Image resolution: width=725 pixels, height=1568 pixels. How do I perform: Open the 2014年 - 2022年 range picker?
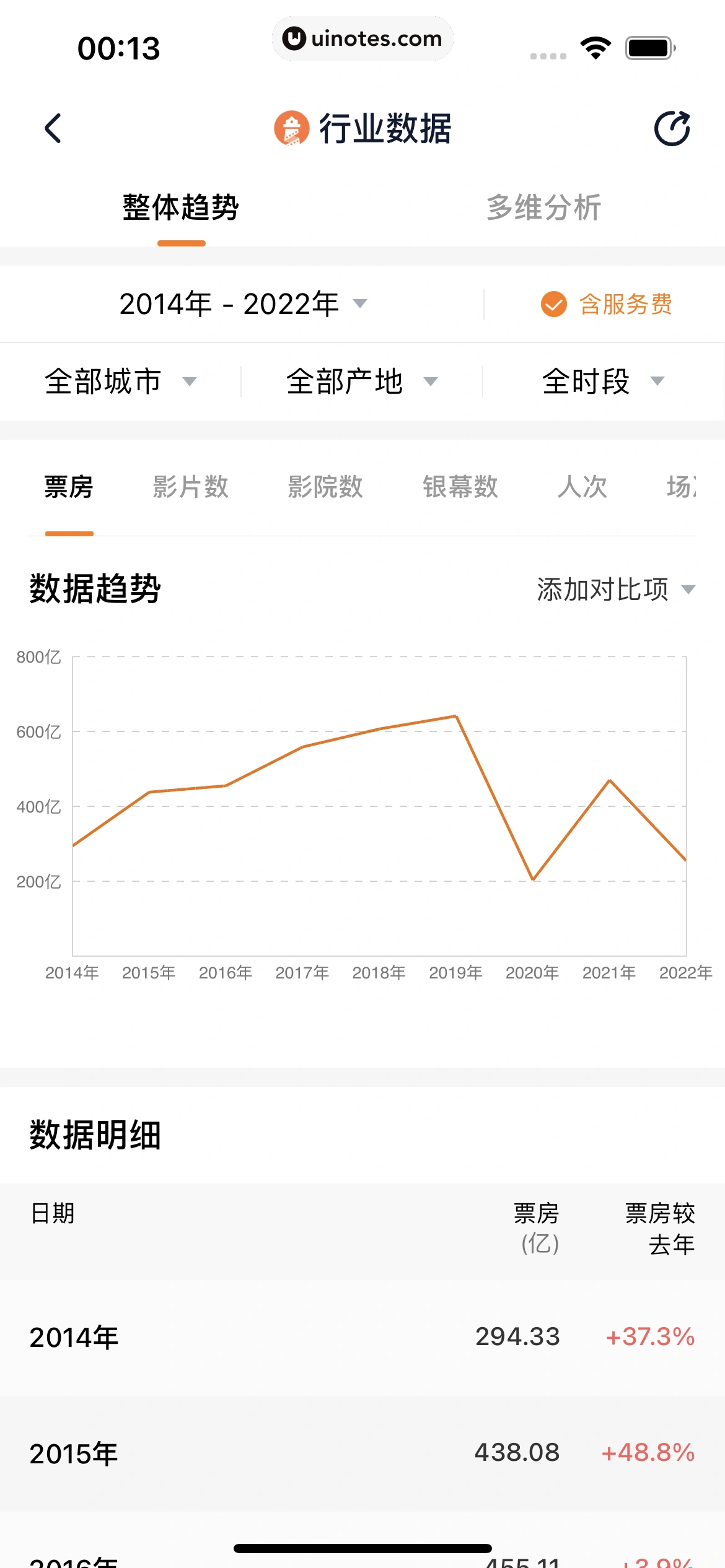243,304
